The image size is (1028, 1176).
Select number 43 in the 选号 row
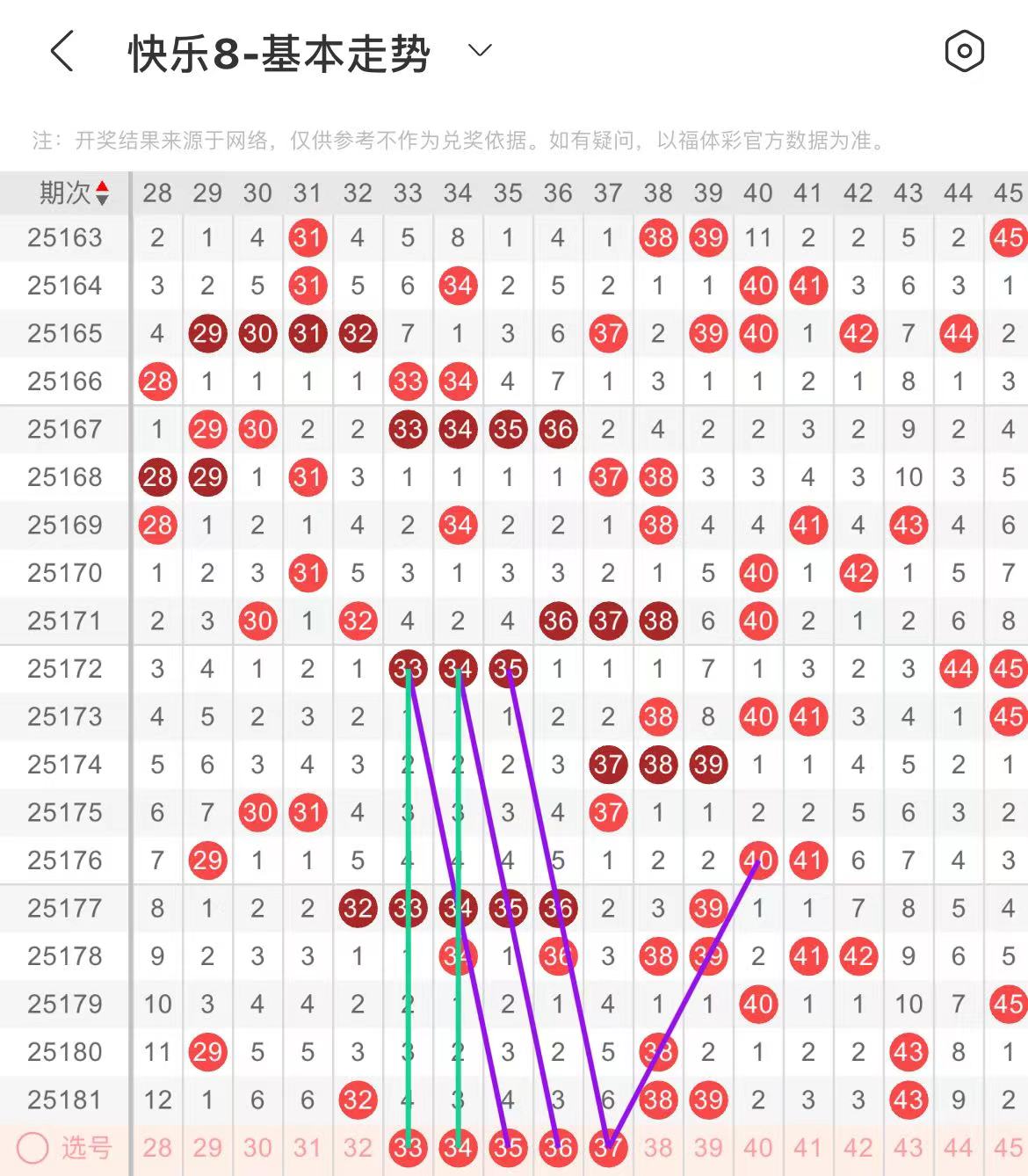coord(909,1147)
